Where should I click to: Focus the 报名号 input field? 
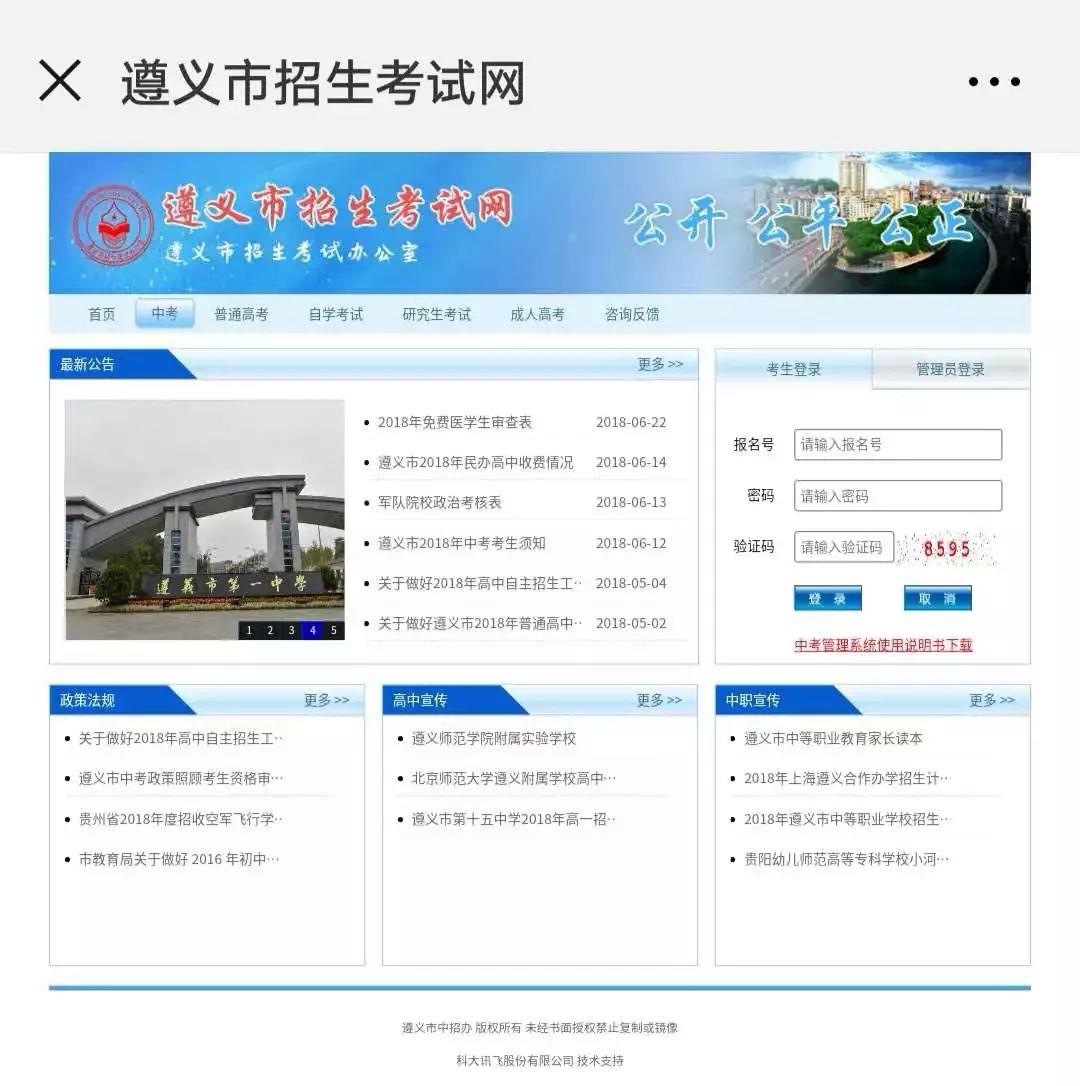pos(897,444)
